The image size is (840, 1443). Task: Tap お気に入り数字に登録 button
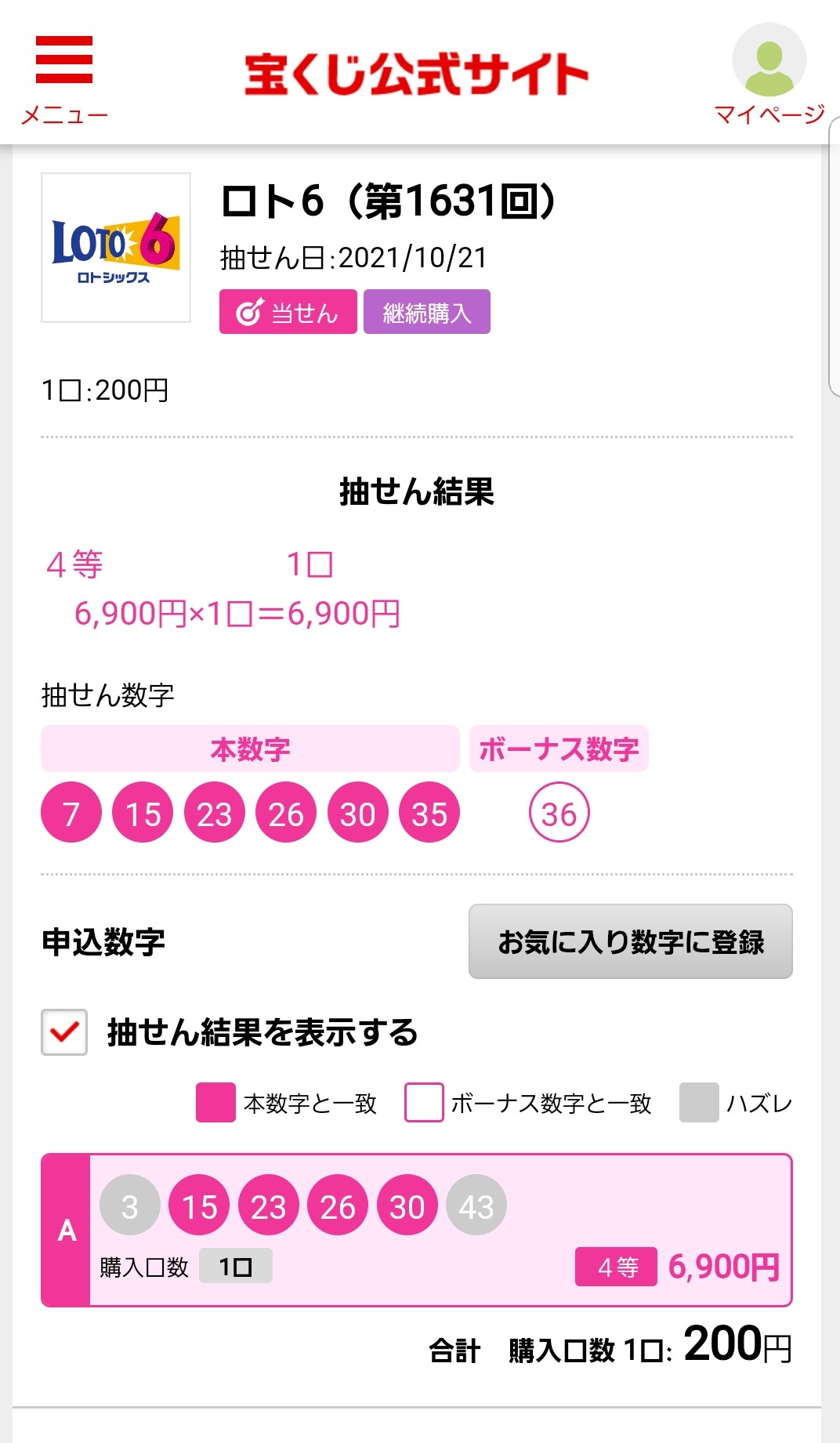[x=630, y=941]
